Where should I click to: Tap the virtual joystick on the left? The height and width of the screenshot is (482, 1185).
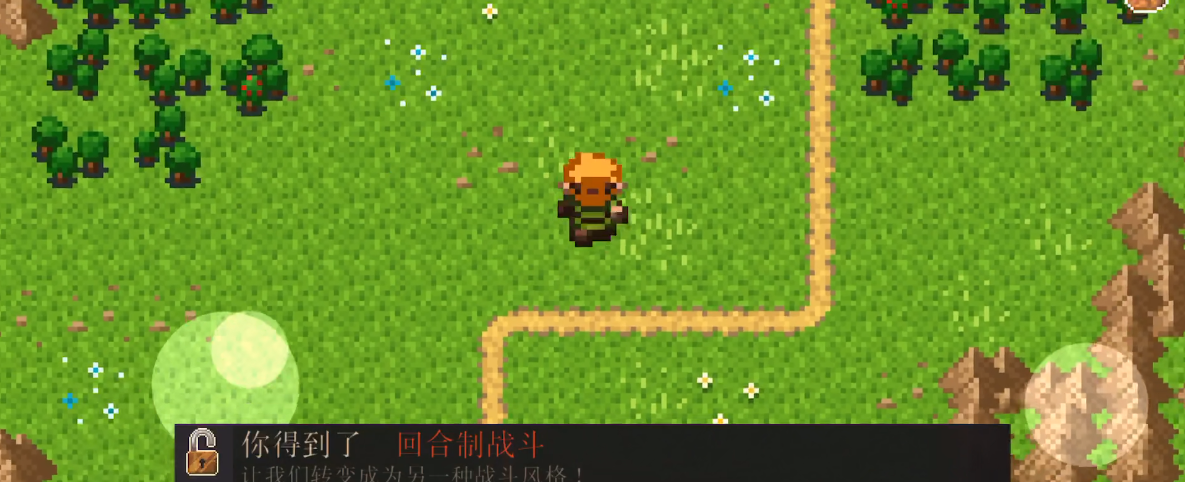click(x=226, y=380)
